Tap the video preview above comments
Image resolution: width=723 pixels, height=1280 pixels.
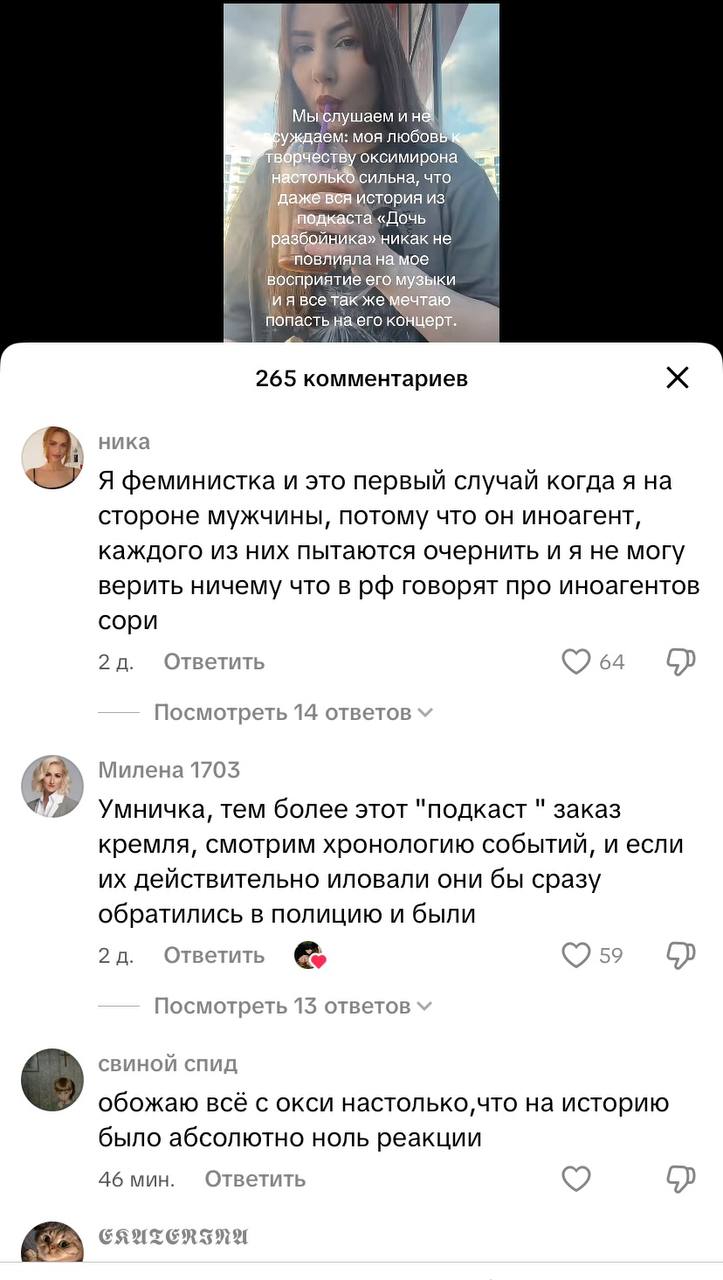pos(361,172)
